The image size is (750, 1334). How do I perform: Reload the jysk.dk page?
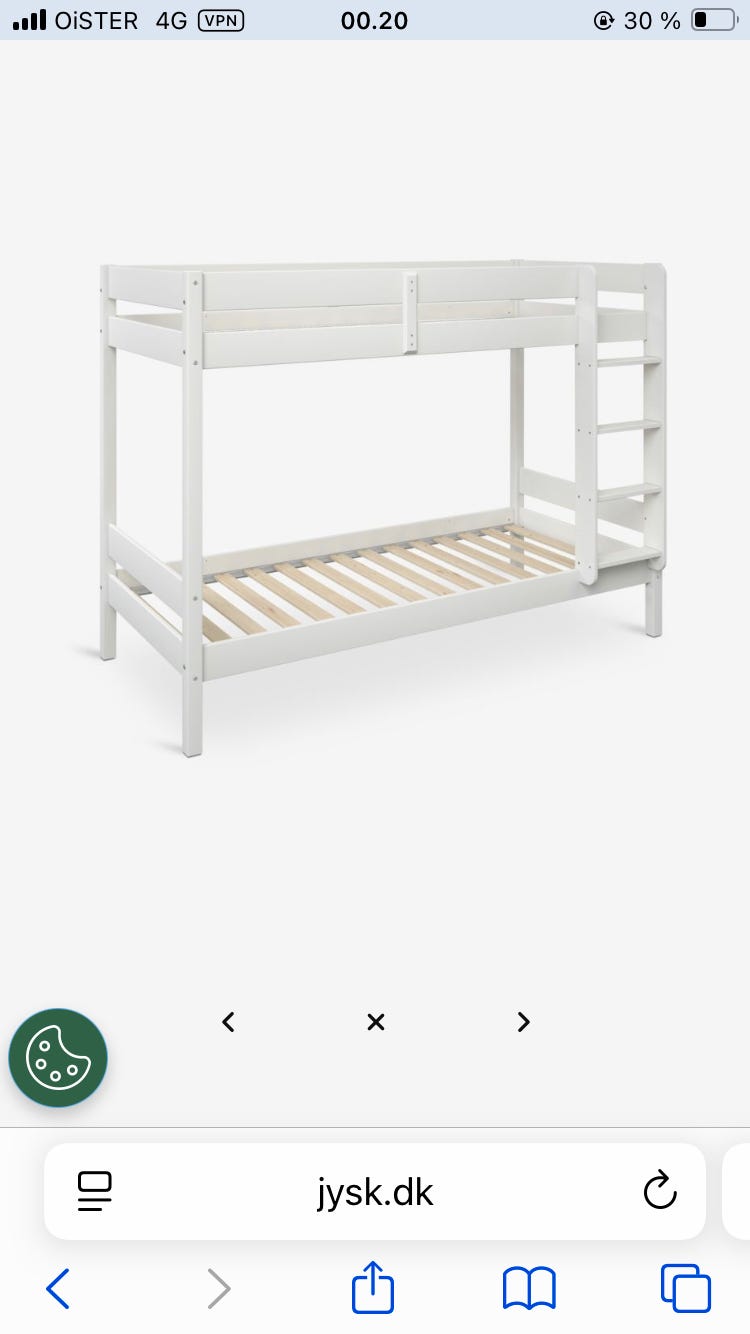pyautogui.click(x=660, y=1191)
